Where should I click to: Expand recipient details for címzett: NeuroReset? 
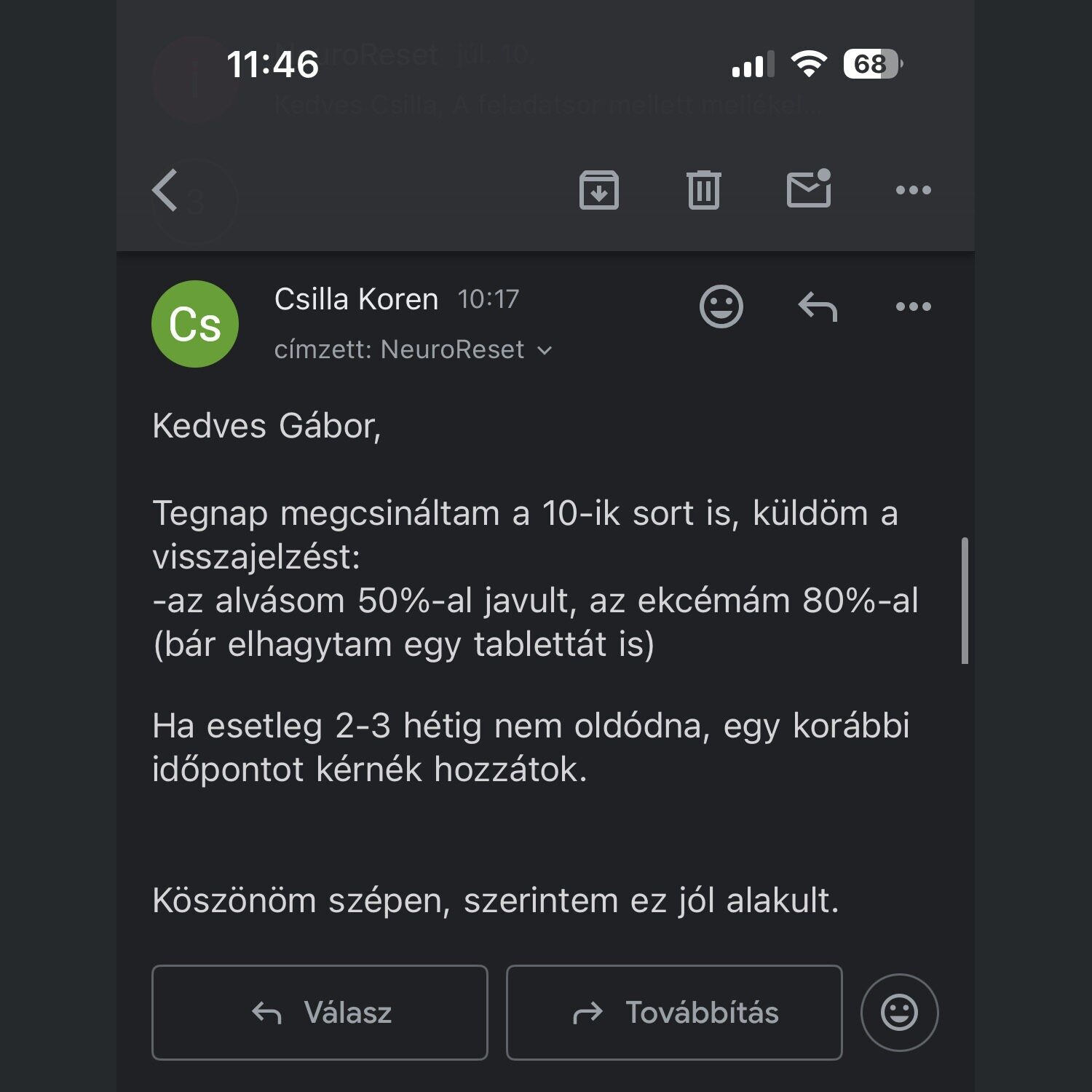(x=544, y=351)
